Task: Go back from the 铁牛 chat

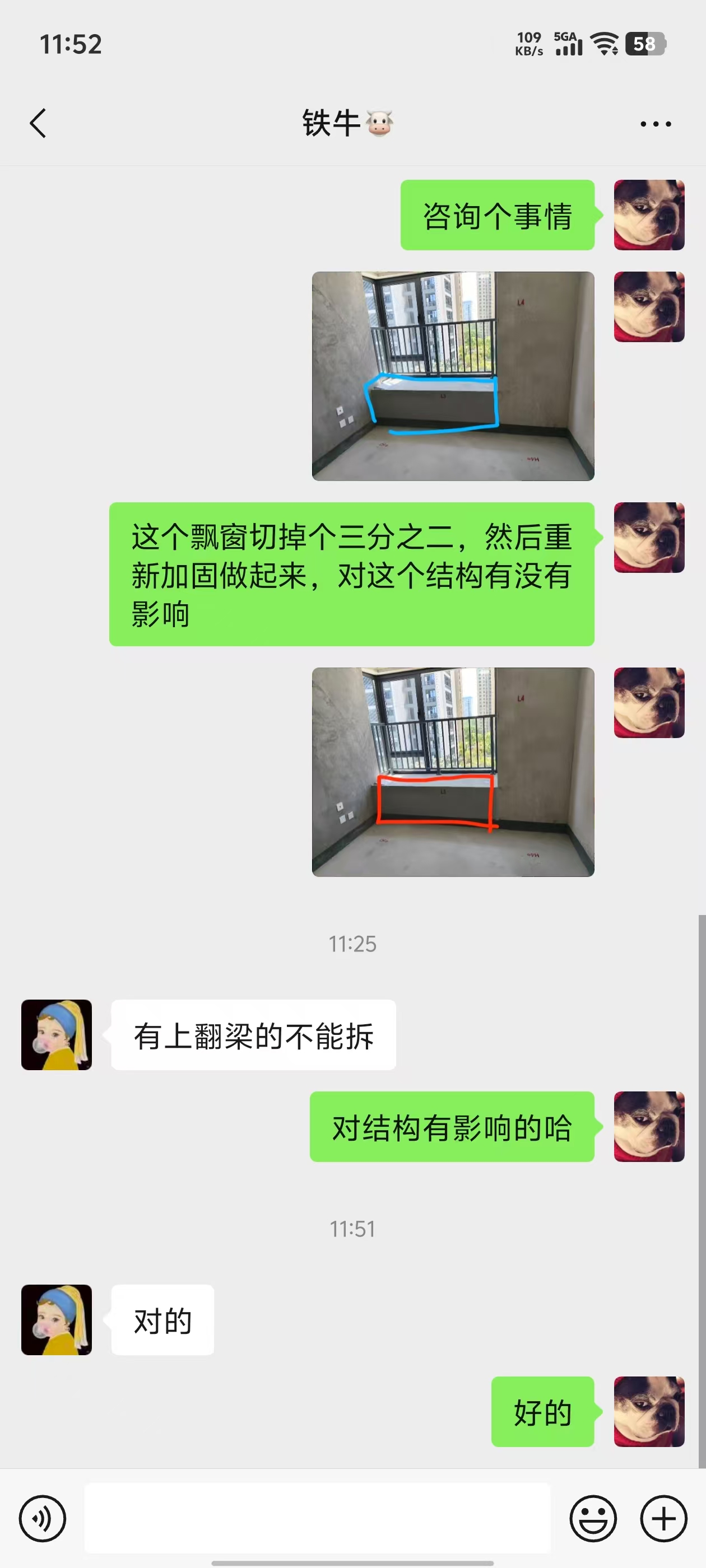Action: coord(38,124)
